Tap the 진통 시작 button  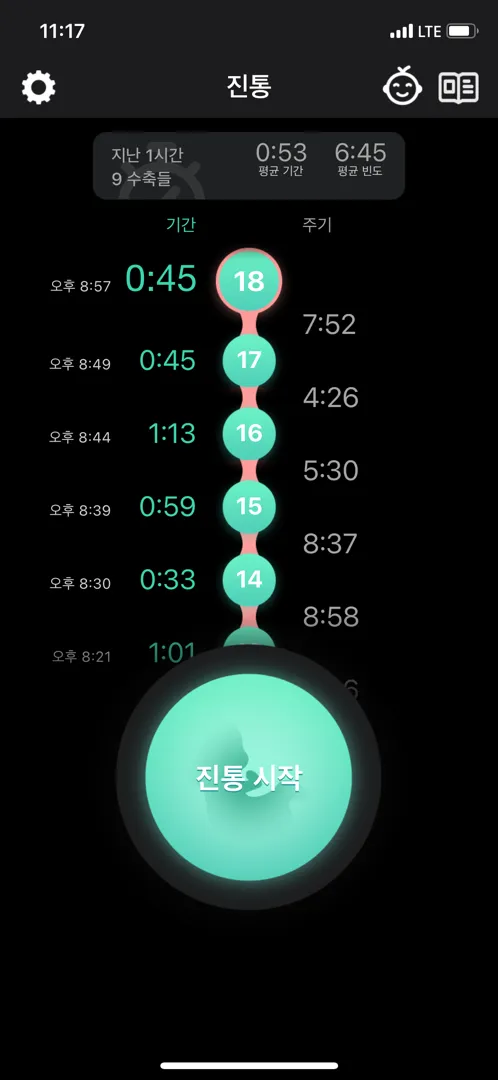pyautogui.click(x=249, y=778)
